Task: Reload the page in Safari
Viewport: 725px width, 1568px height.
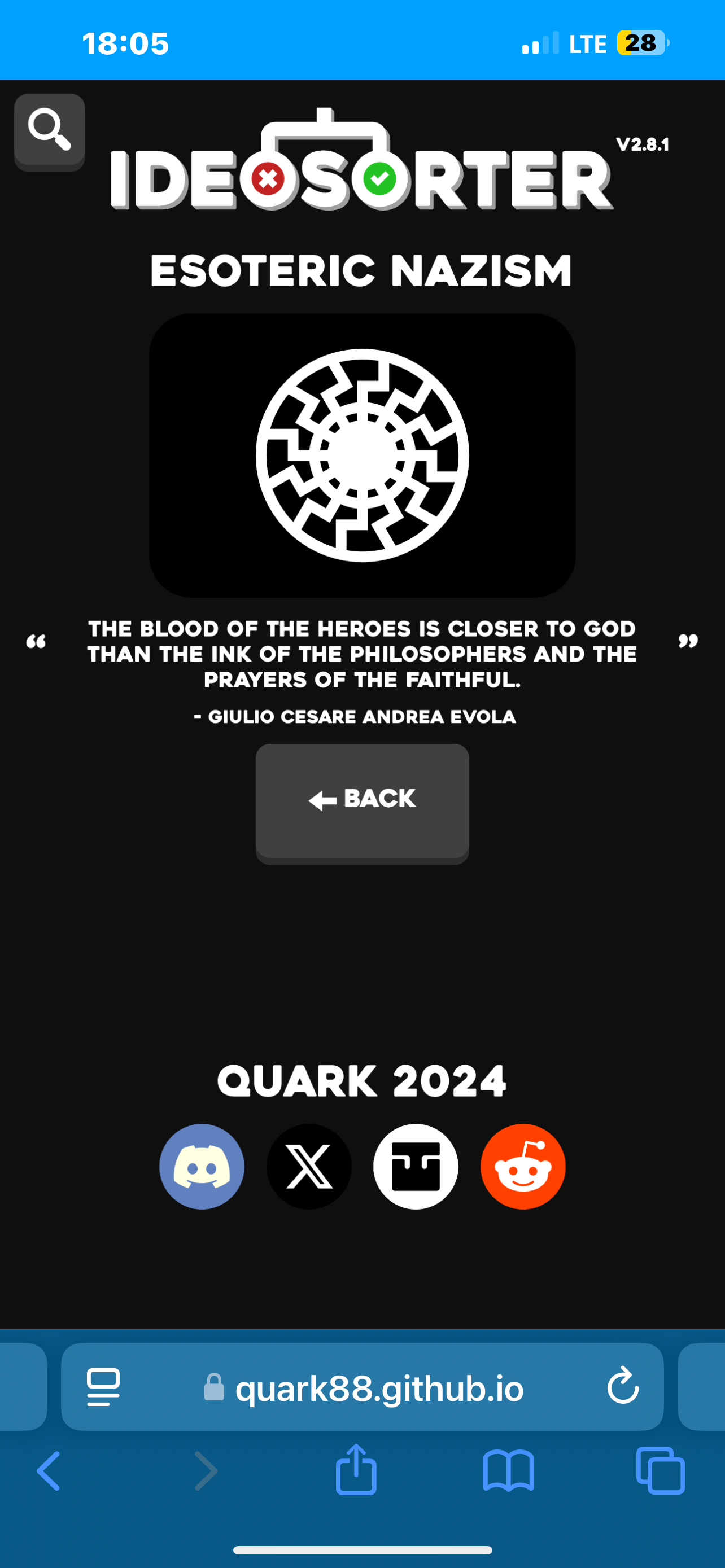Action: (x=623, y=1386)
